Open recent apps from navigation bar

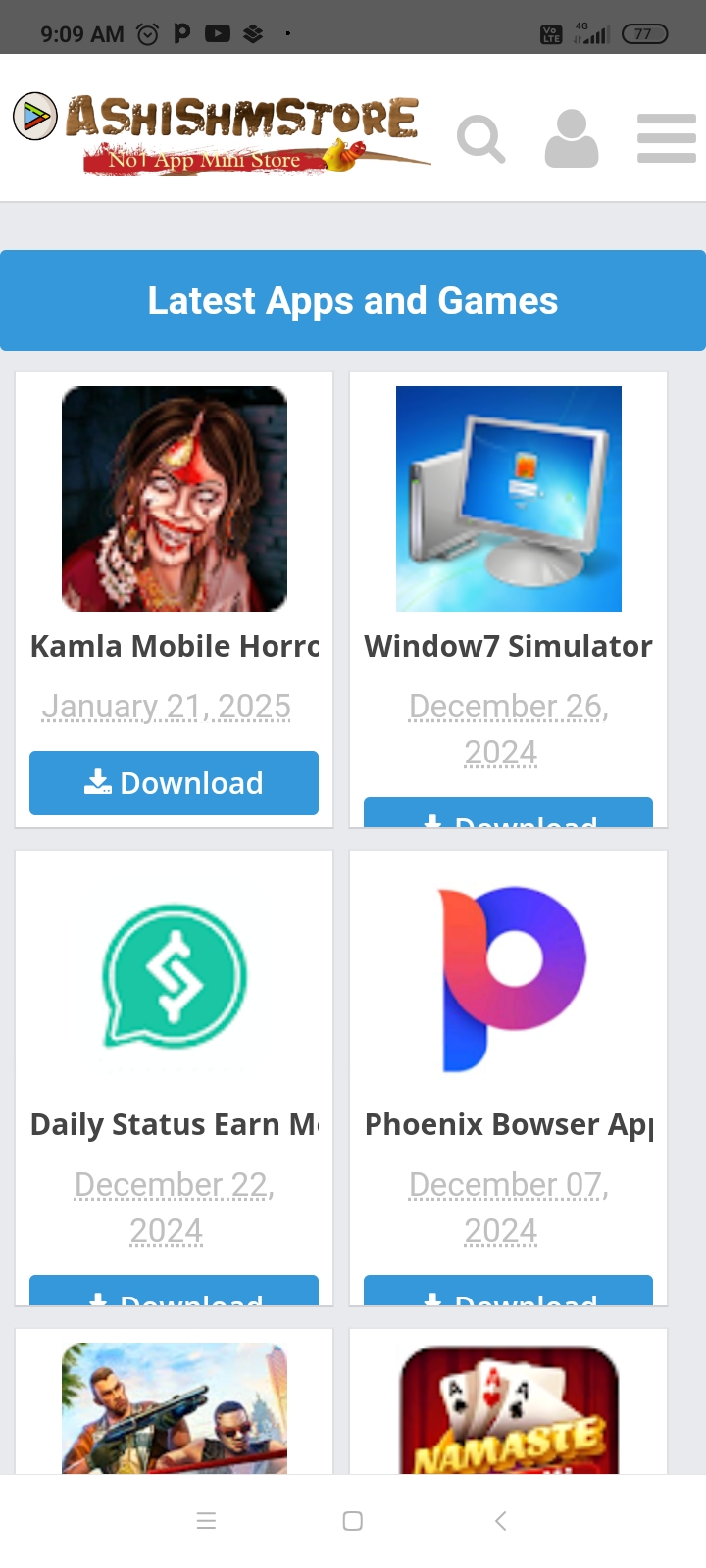point(206,1521)
